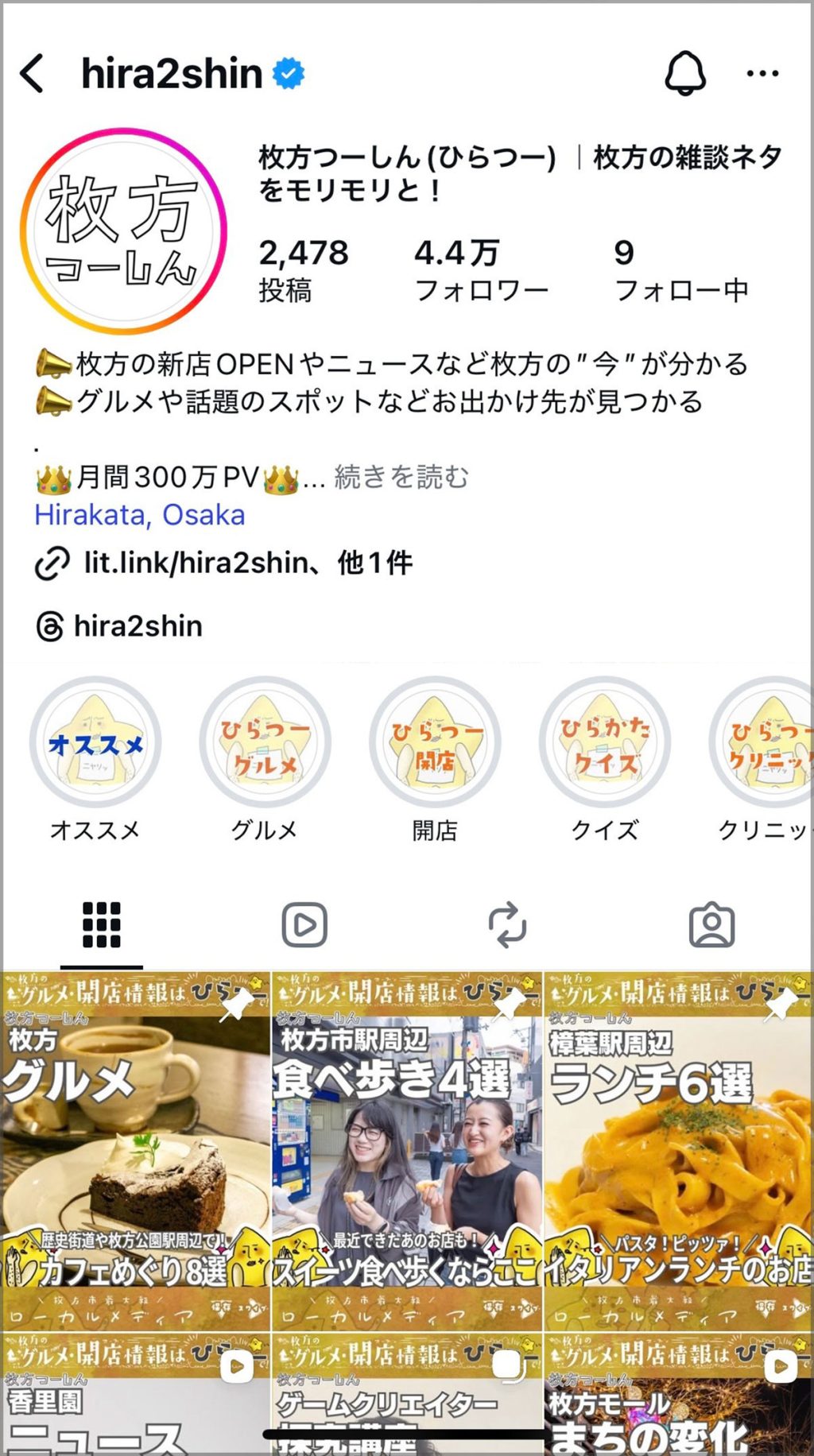Image resolution: width=814 pixels, height=1456 pixels.
Task: View the 枚方つーしん profile picture story
Action: [x=123, y=230]
